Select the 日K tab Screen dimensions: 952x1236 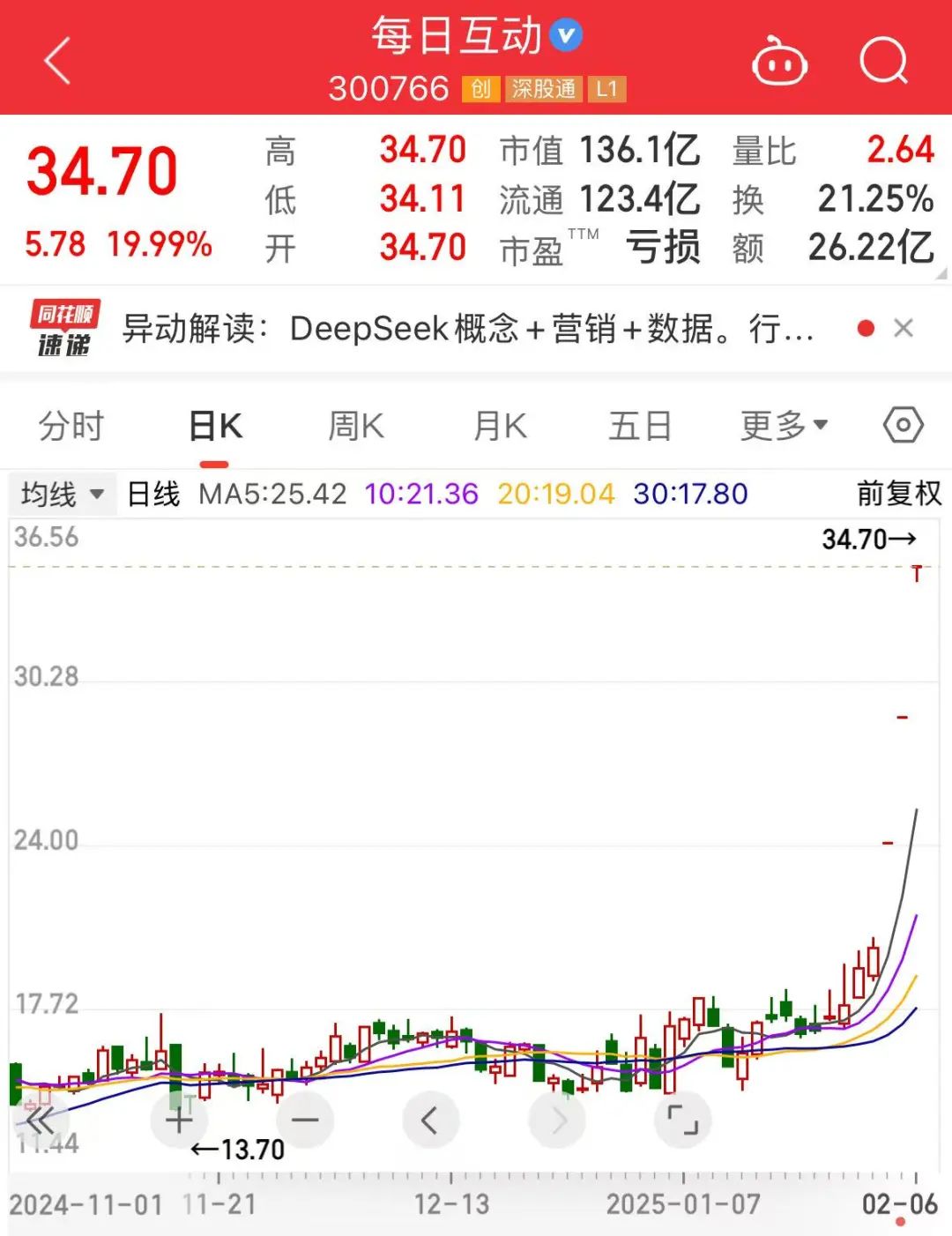coord(215,427)
